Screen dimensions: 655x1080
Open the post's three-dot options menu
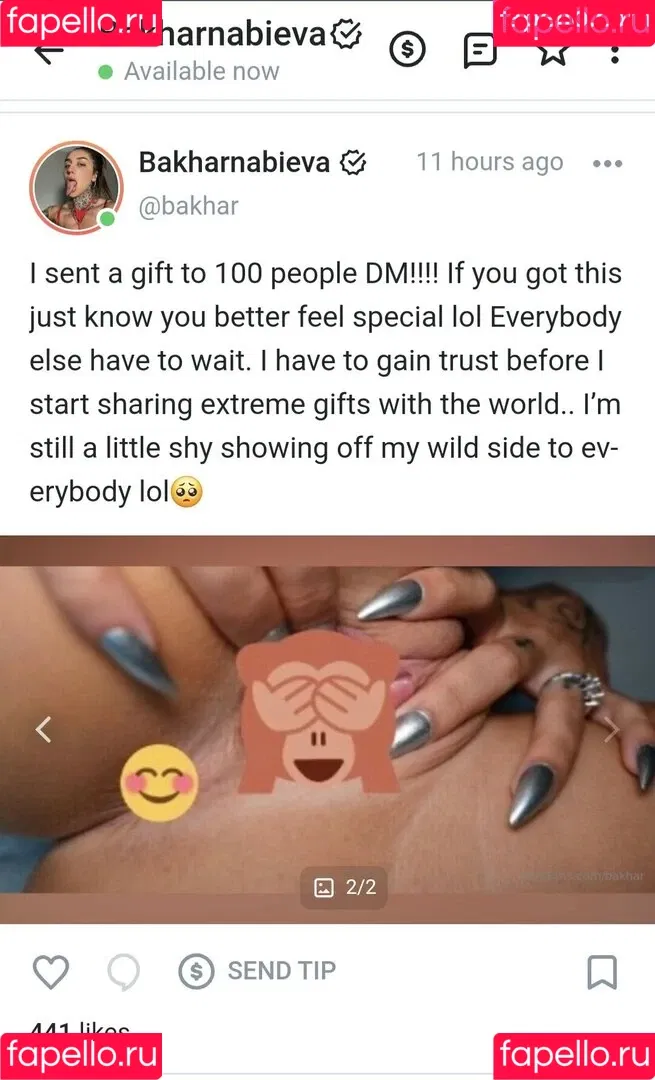[607, 164]
